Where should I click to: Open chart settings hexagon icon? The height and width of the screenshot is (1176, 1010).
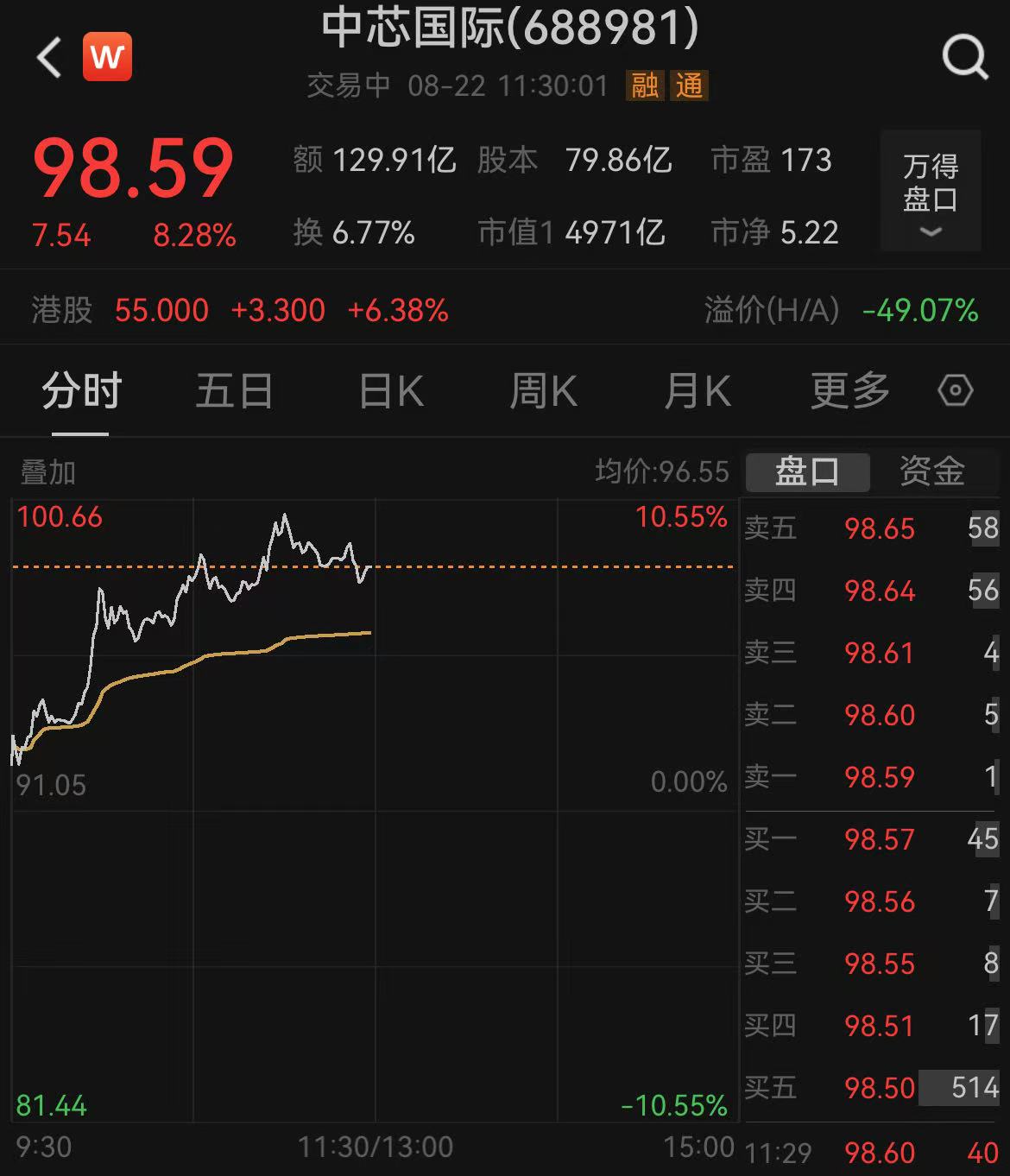955,391
